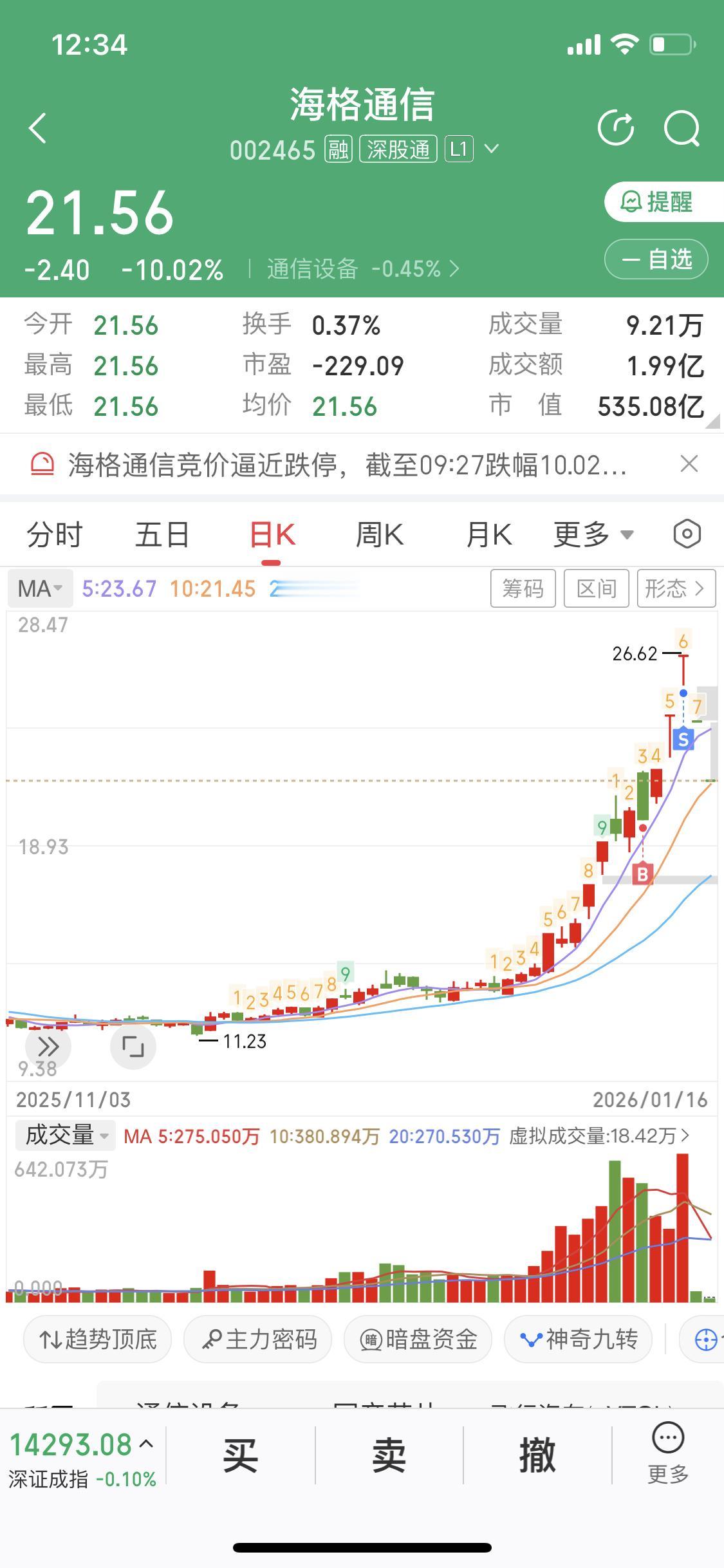
Task: Toggle 自选 to remove stock from watchlist
Action: [656, 259]
